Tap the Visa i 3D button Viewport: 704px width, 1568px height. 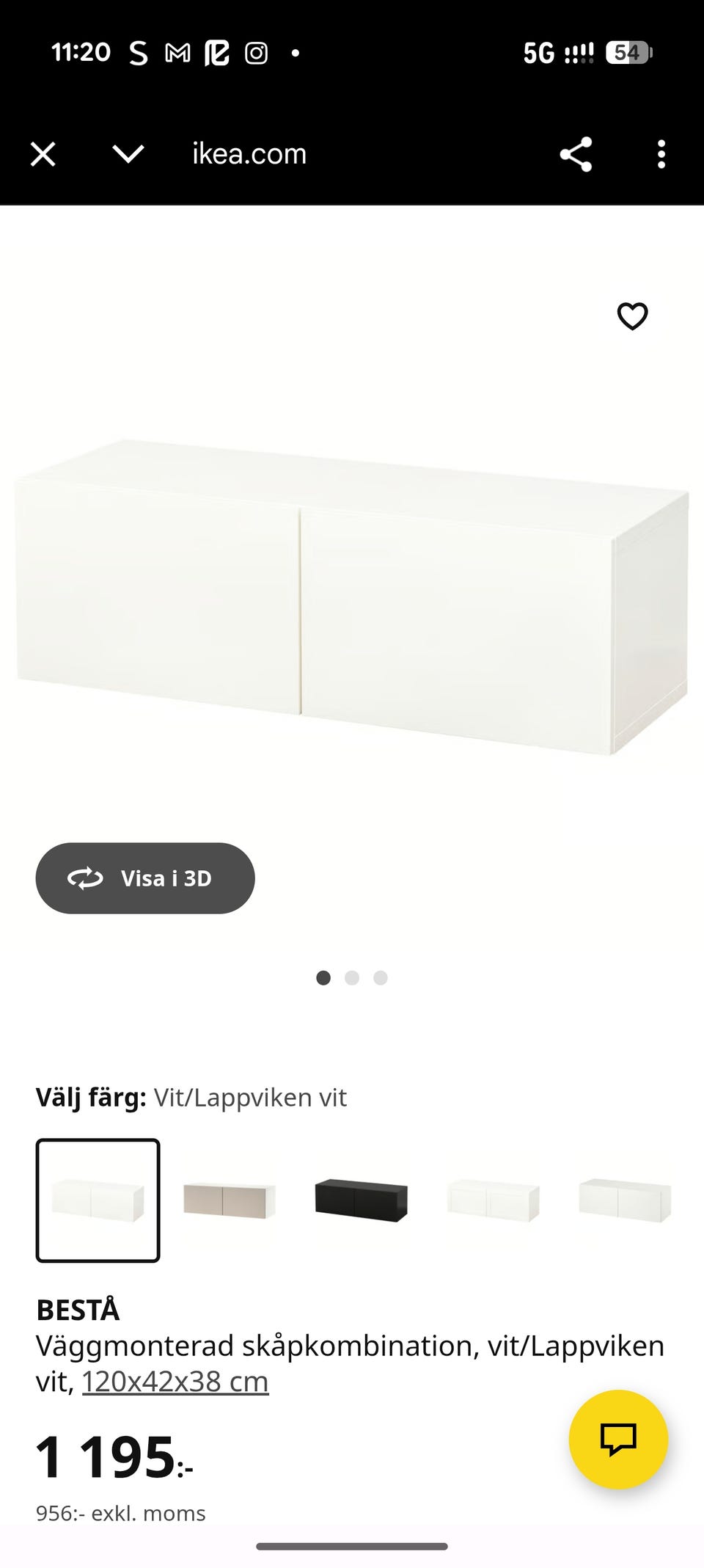coord(145,878)
